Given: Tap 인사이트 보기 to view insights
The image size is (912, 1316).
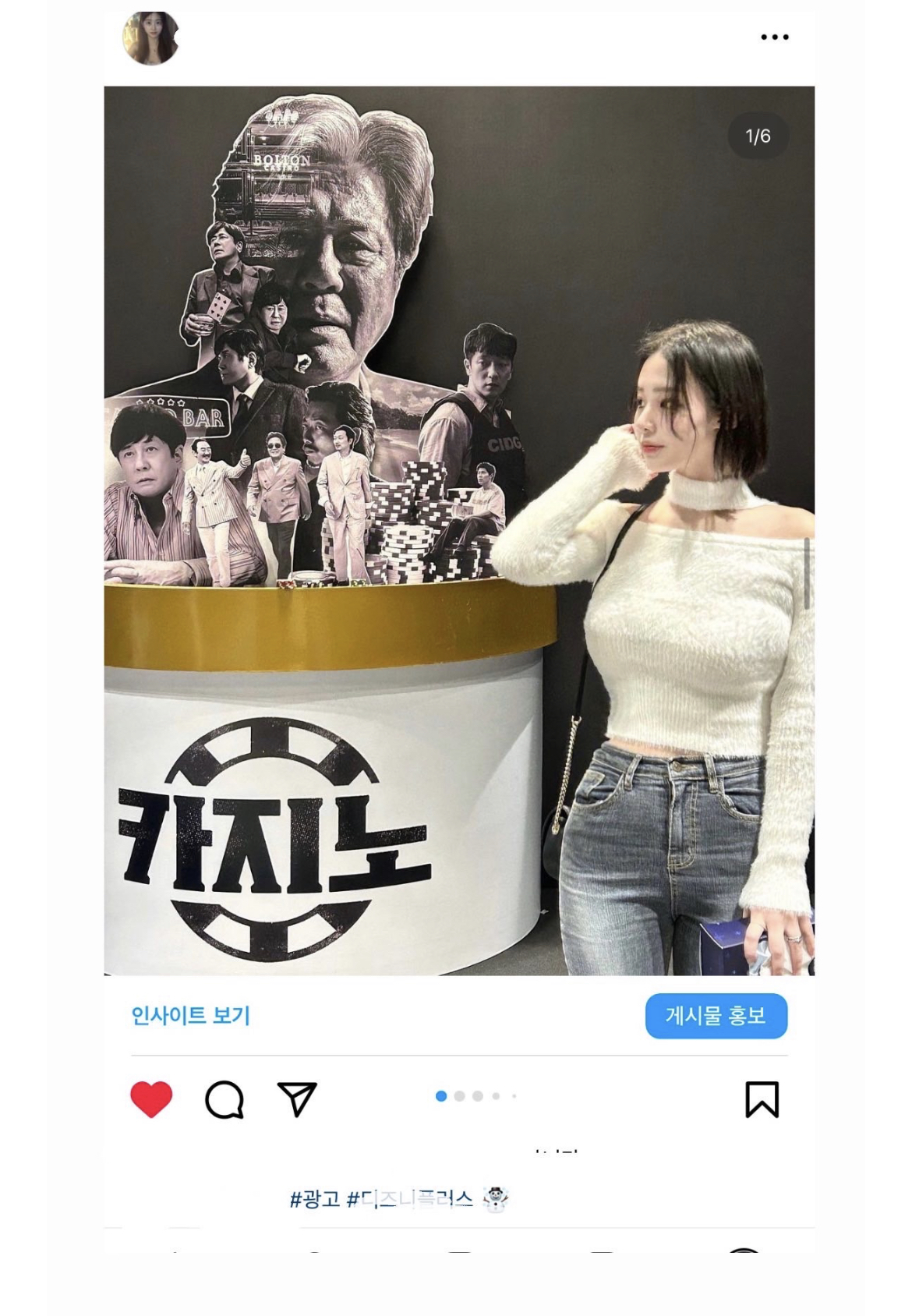Looking at the screenshot, I should pos(190,1016).
